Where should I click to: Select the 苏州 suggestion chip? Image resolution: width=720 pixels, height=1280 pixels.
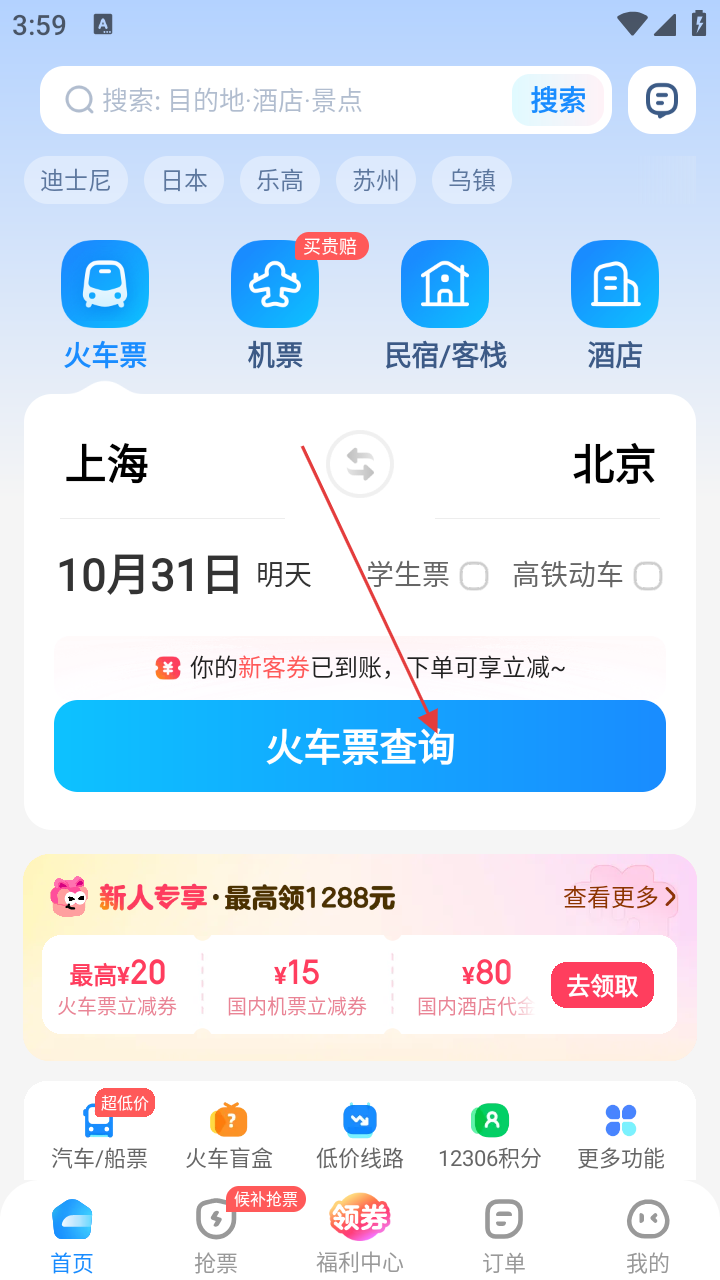click(x=376, y=180)
